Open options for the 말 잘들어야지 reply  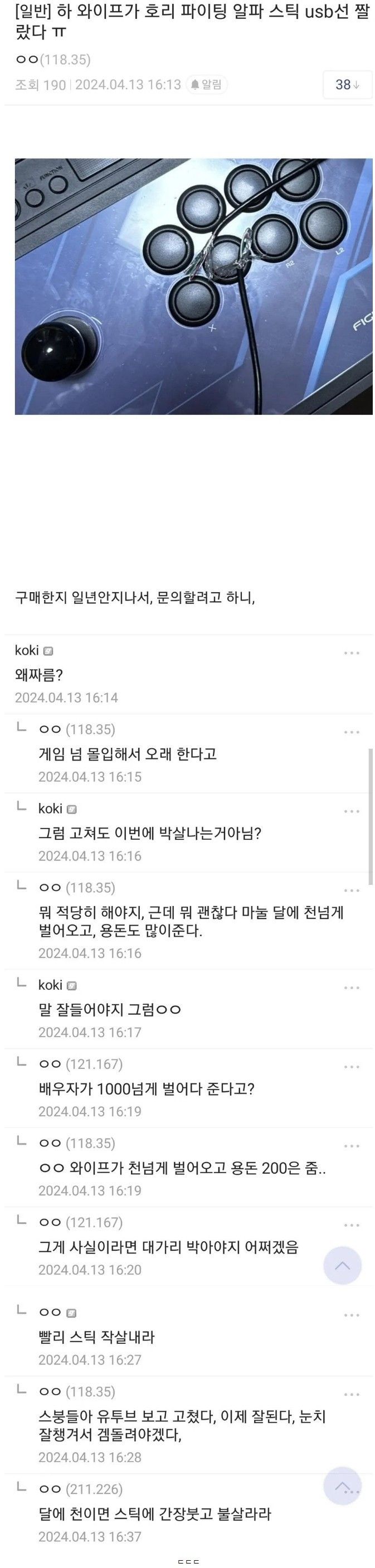(x=351, y=988)
